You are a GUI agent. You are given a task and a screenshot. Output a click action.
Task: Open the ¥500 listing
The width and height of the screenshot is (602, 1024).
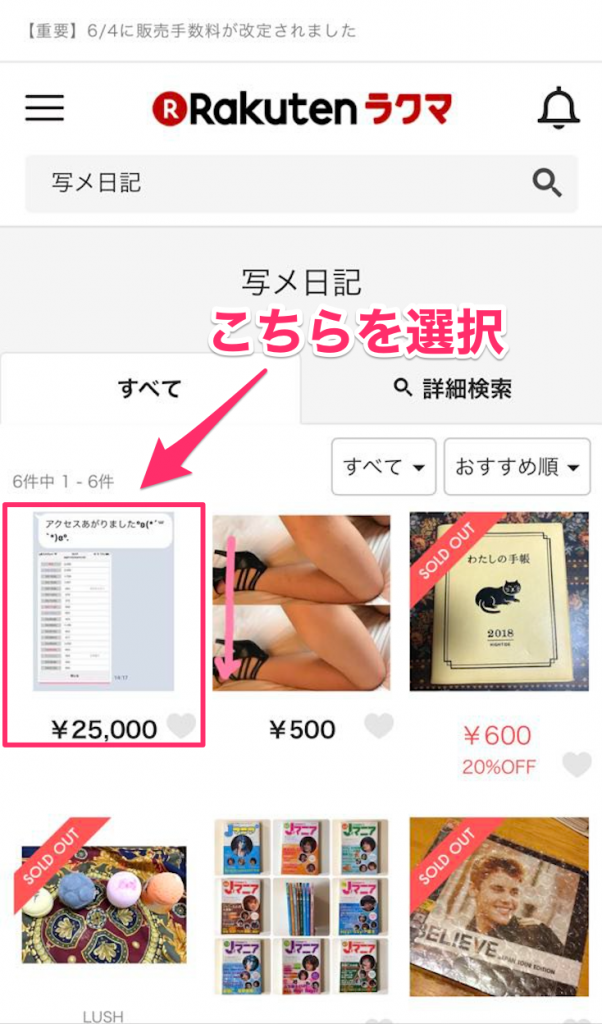[301, 602]
